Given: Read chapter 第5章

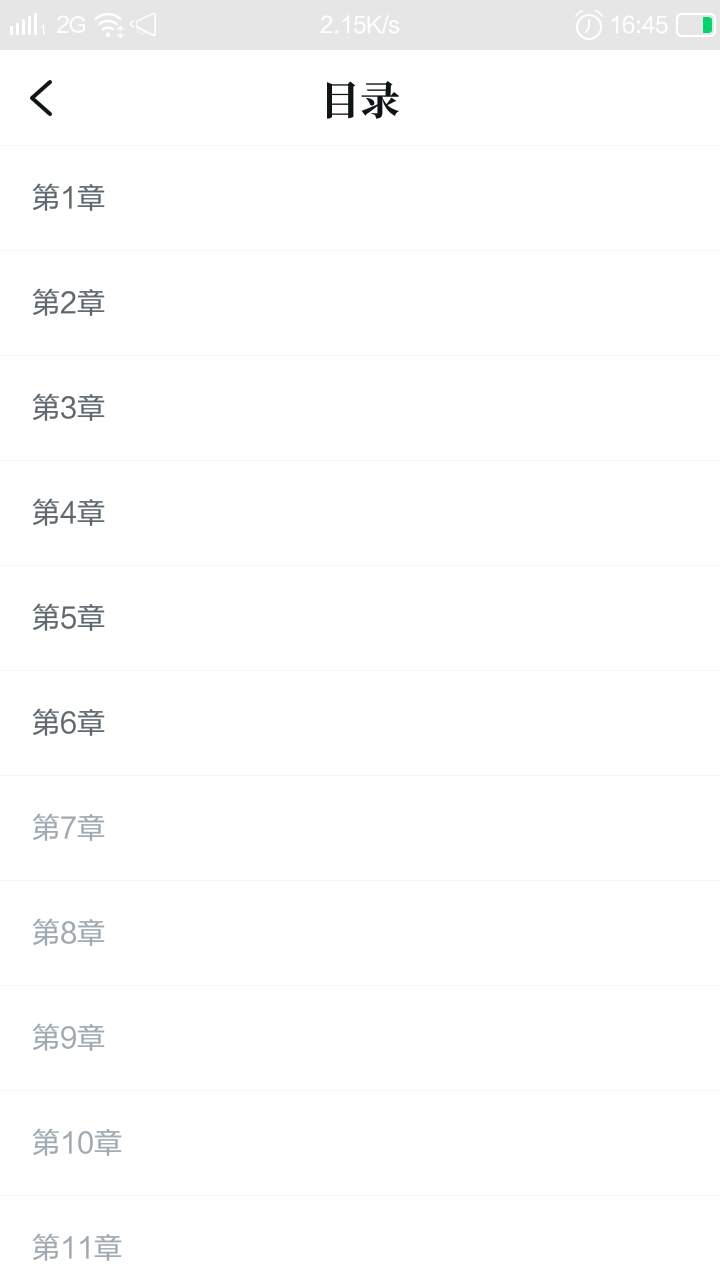Looking at the screenshot, I should tap(69, 618).
